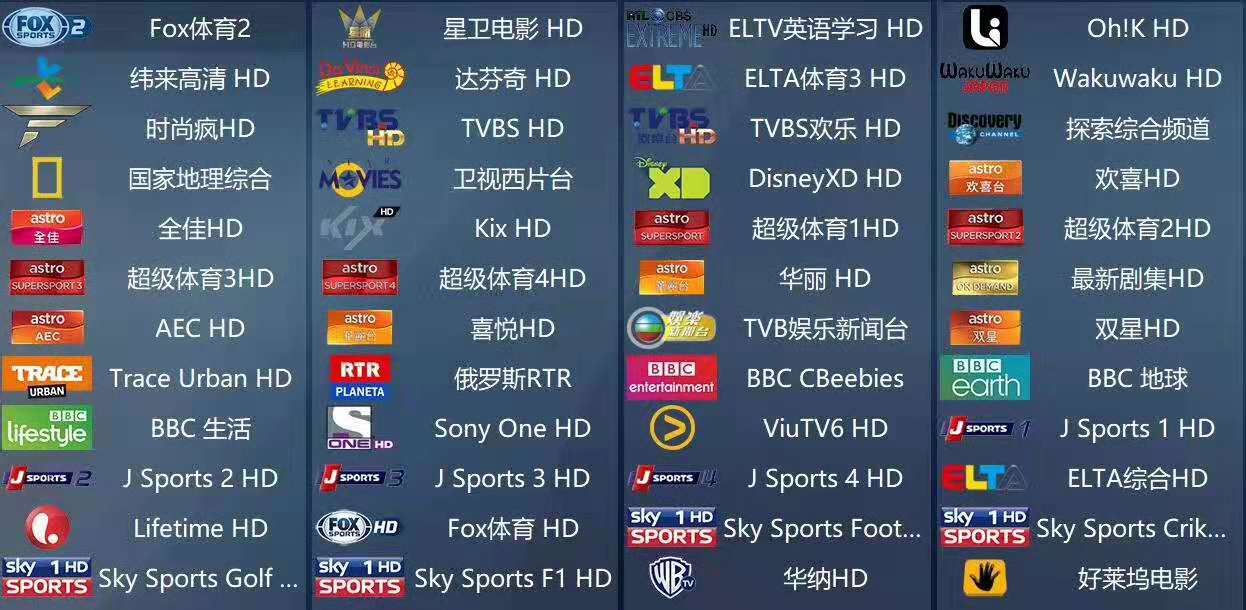Open Sky Sports F1 HD

point(512,579)
